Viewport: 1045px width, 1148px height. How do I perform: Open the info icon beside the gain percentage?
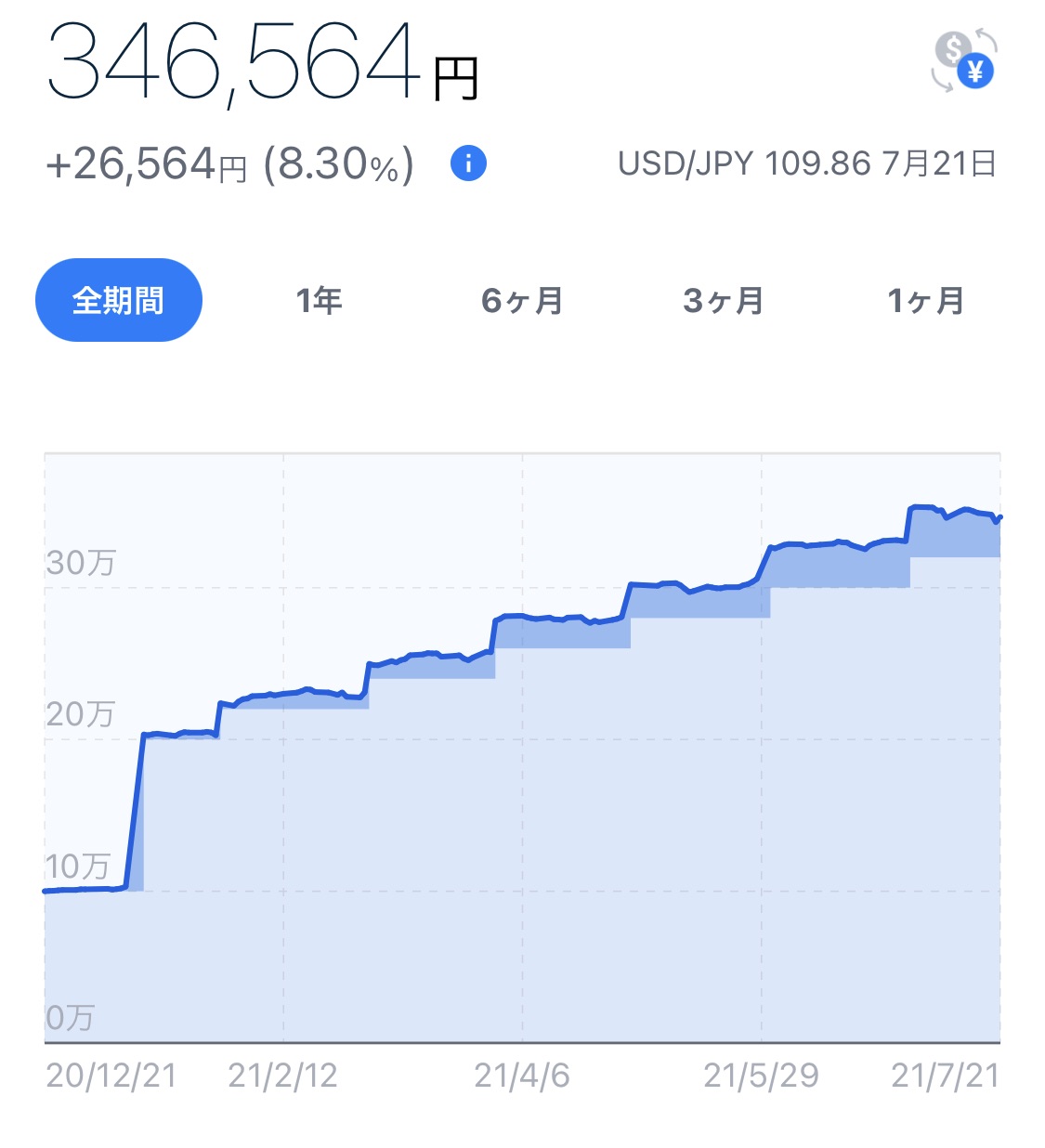coord(468,164)
